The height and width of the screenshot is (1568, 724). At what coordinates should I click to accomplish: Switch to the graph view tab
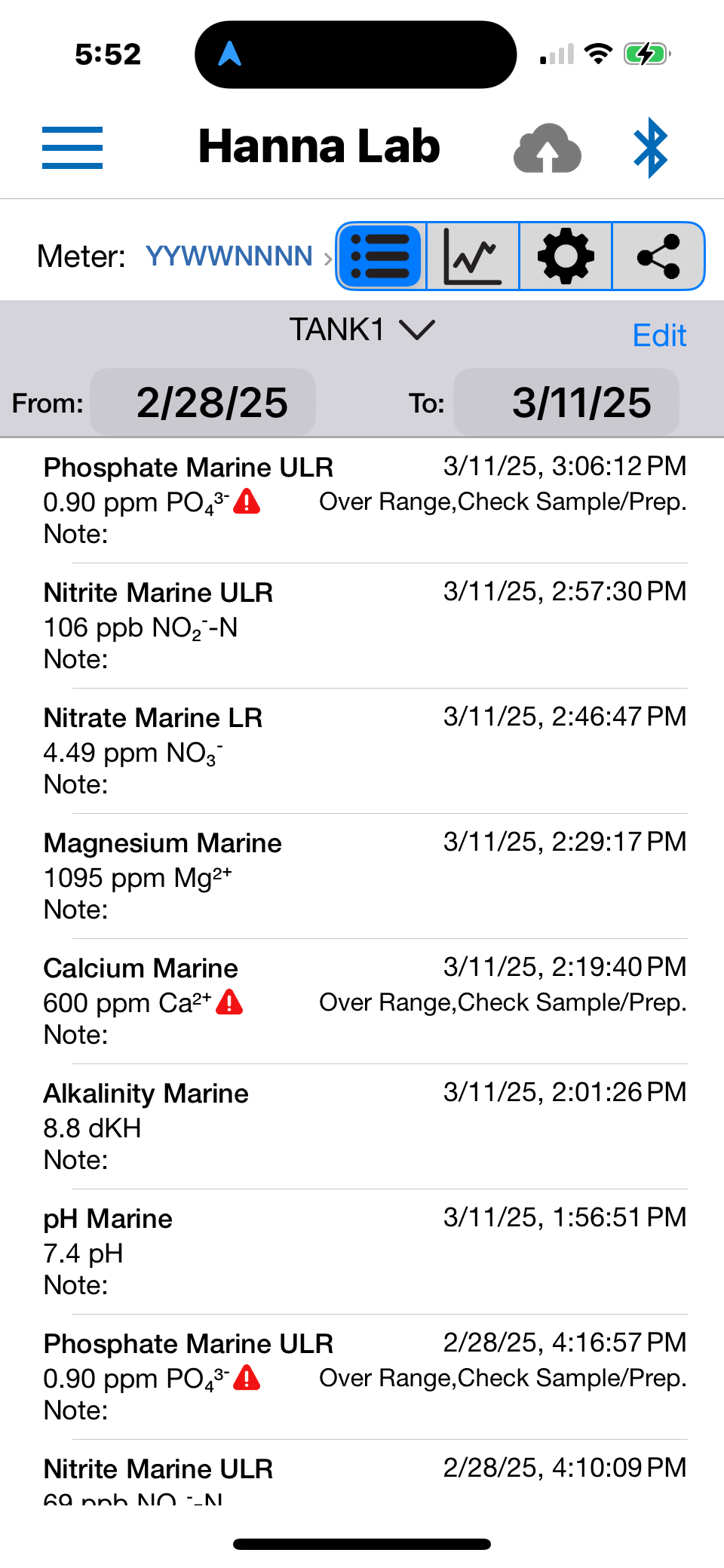(473, 256)
